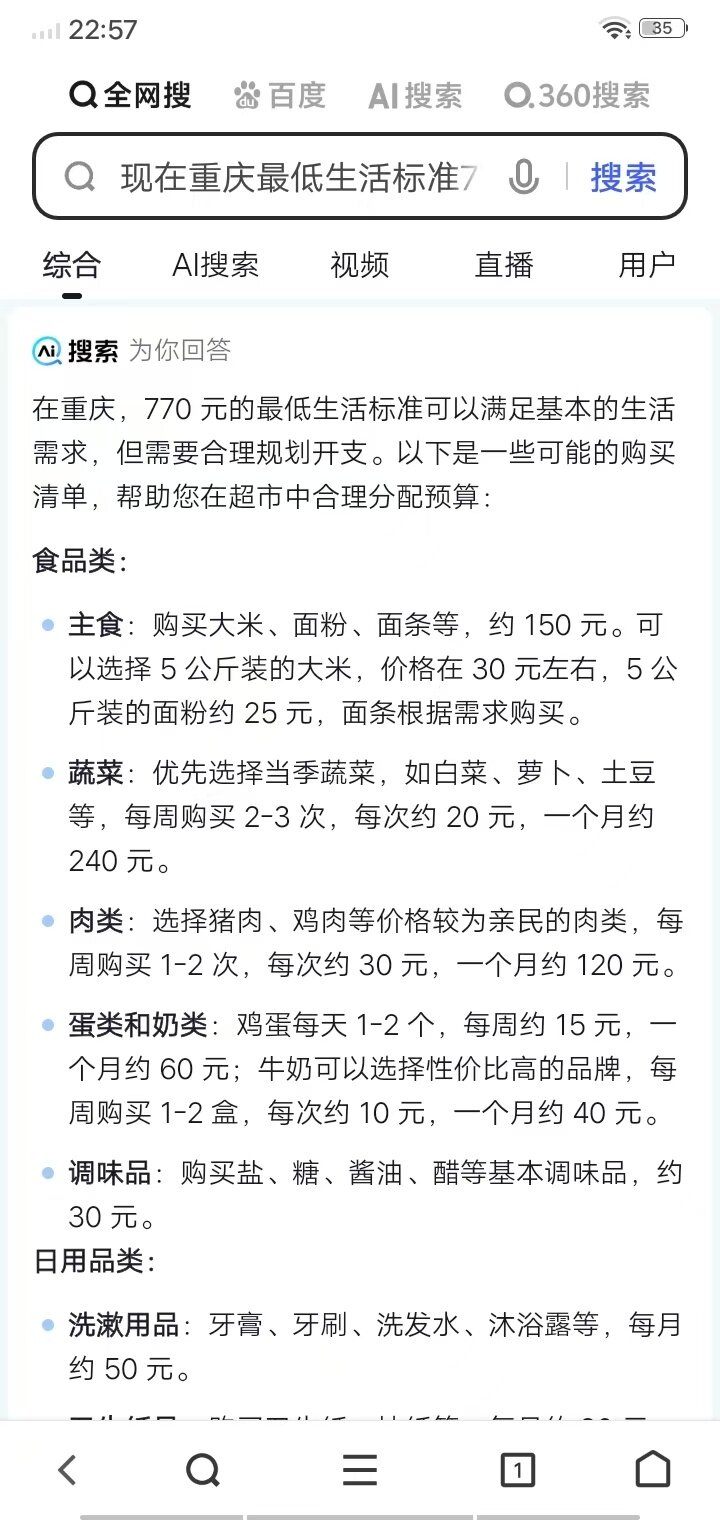The height and width of the screenshot is (1520, 720).
Task: Switch to the 视频 tab
Action: 359,265
